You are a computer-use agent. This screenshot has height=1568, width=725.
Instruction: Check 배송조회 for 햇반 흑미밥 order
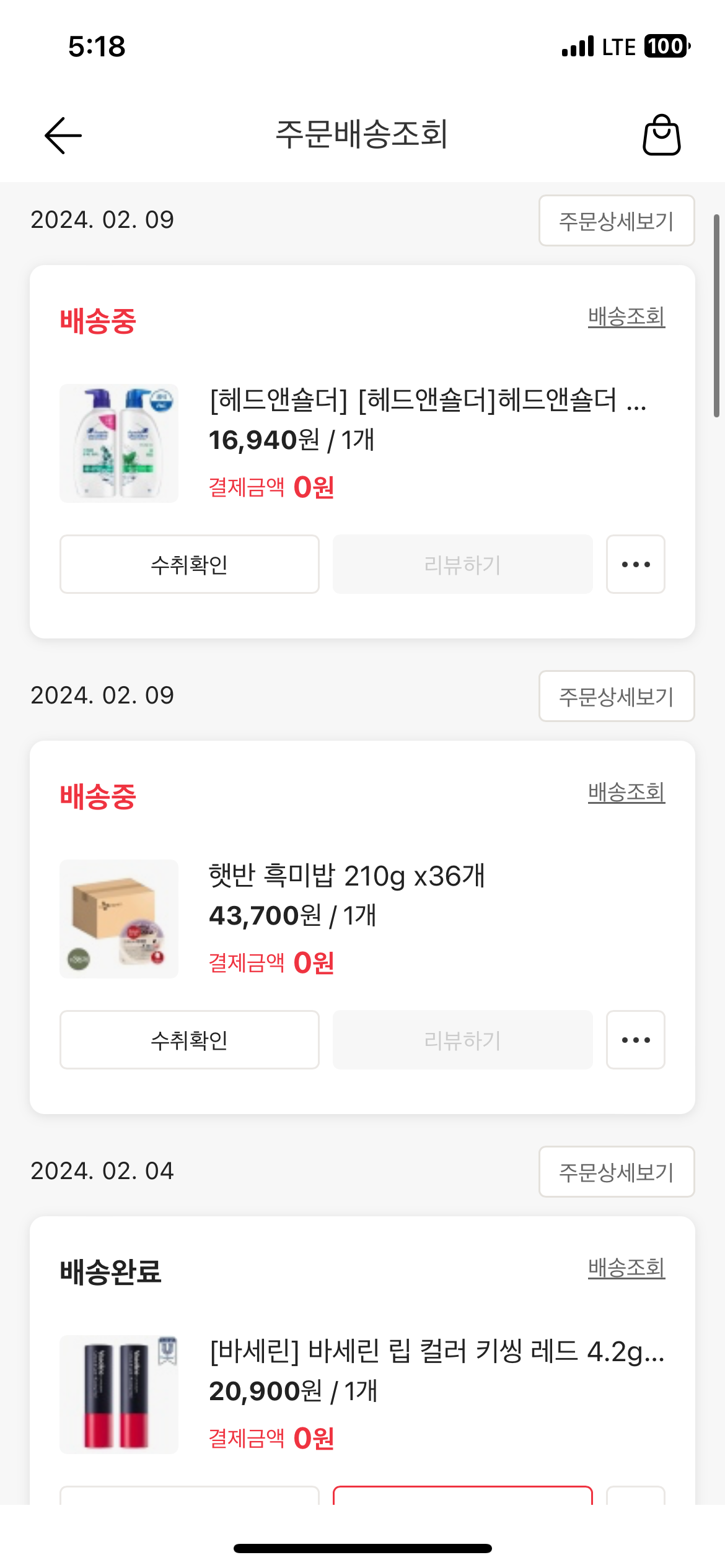(626, 793)
